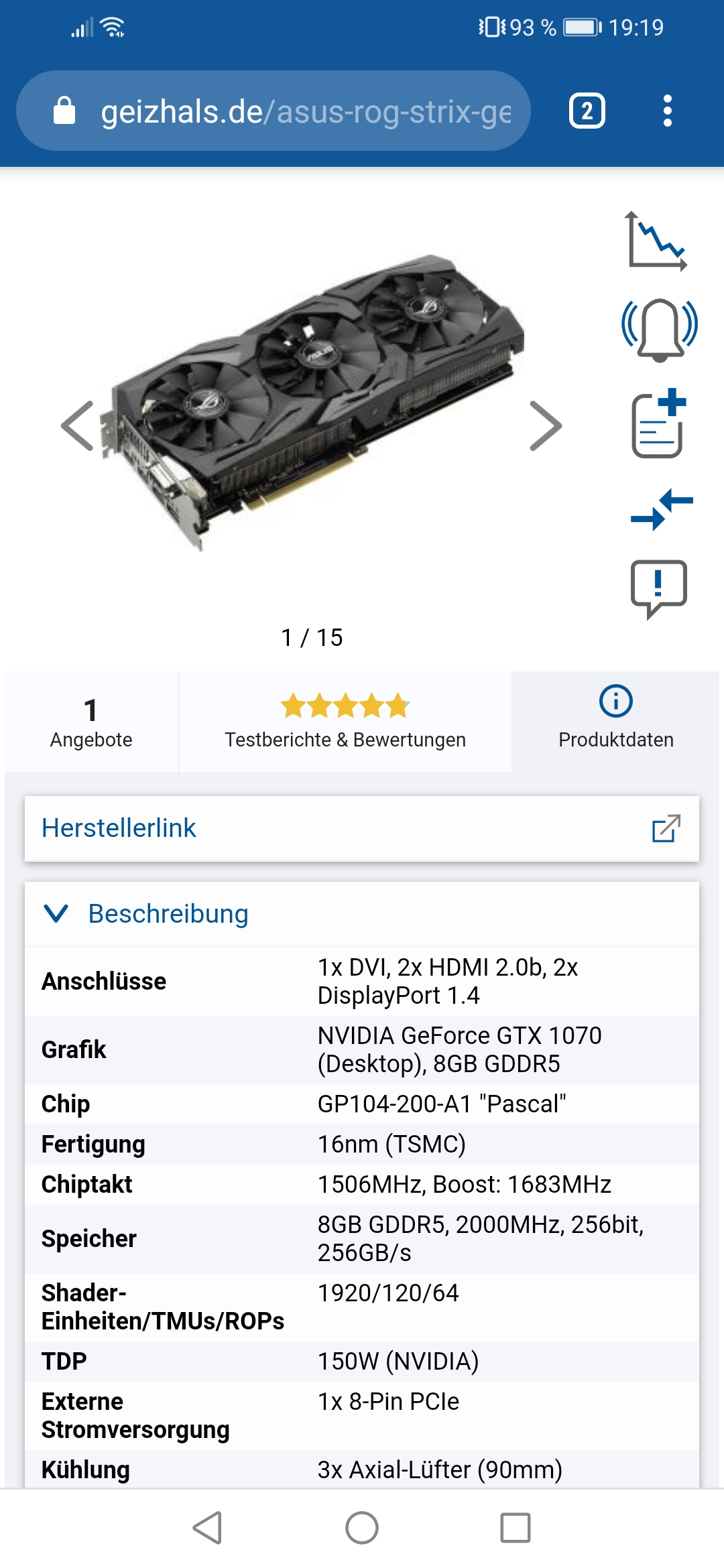This screenshot has width=724, height=1568.
Task: Tap the geizhals.de address bar
Action: click(x=305, y=111)
